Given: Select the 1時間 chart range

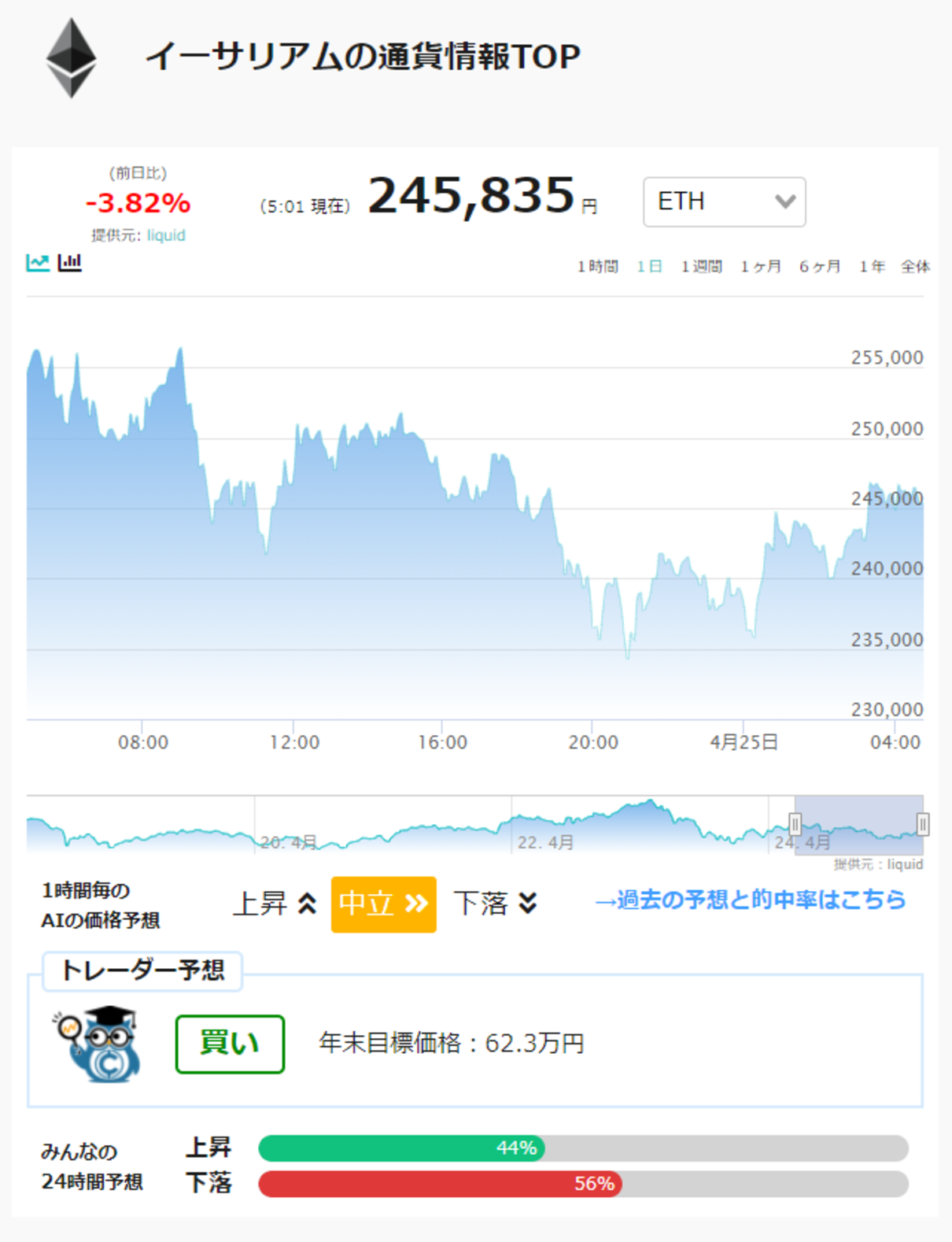Looking at the screenshot, I should (x=597, y=267).
